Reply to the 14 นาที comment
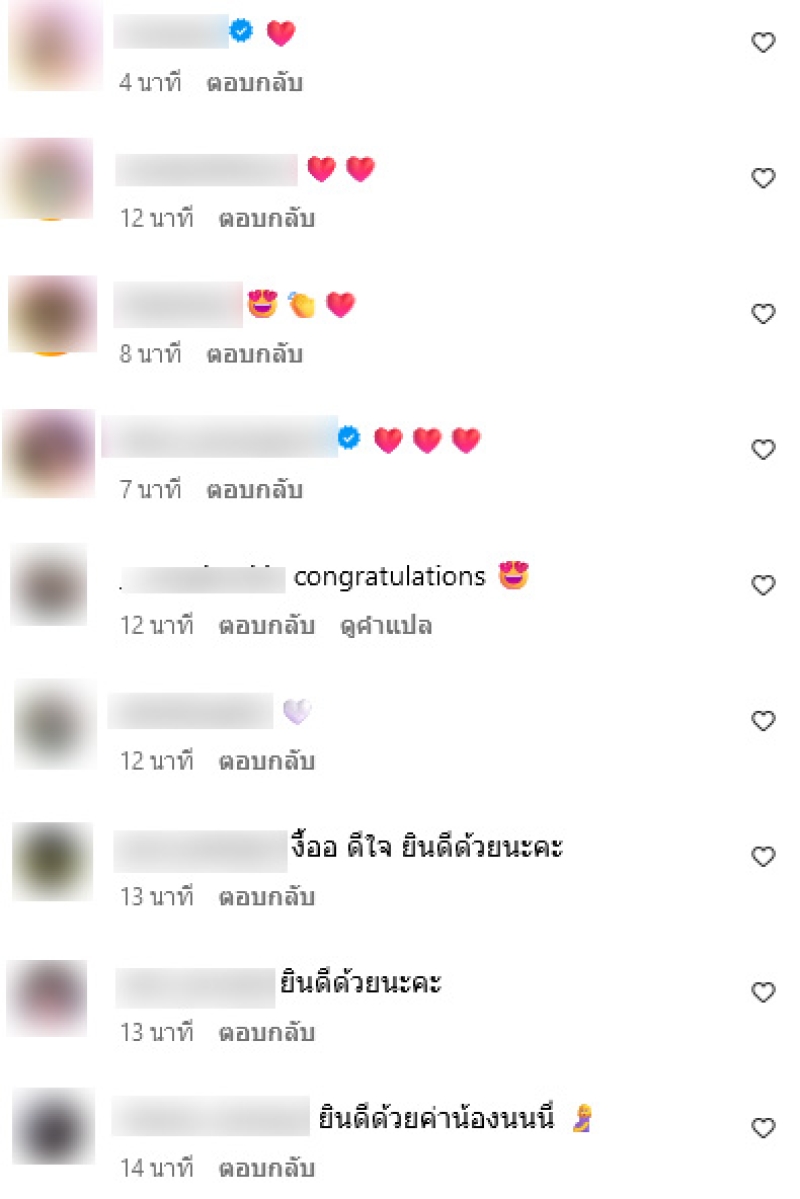The height and width of the screenshot is (1199, 800). coord(266,1168)
